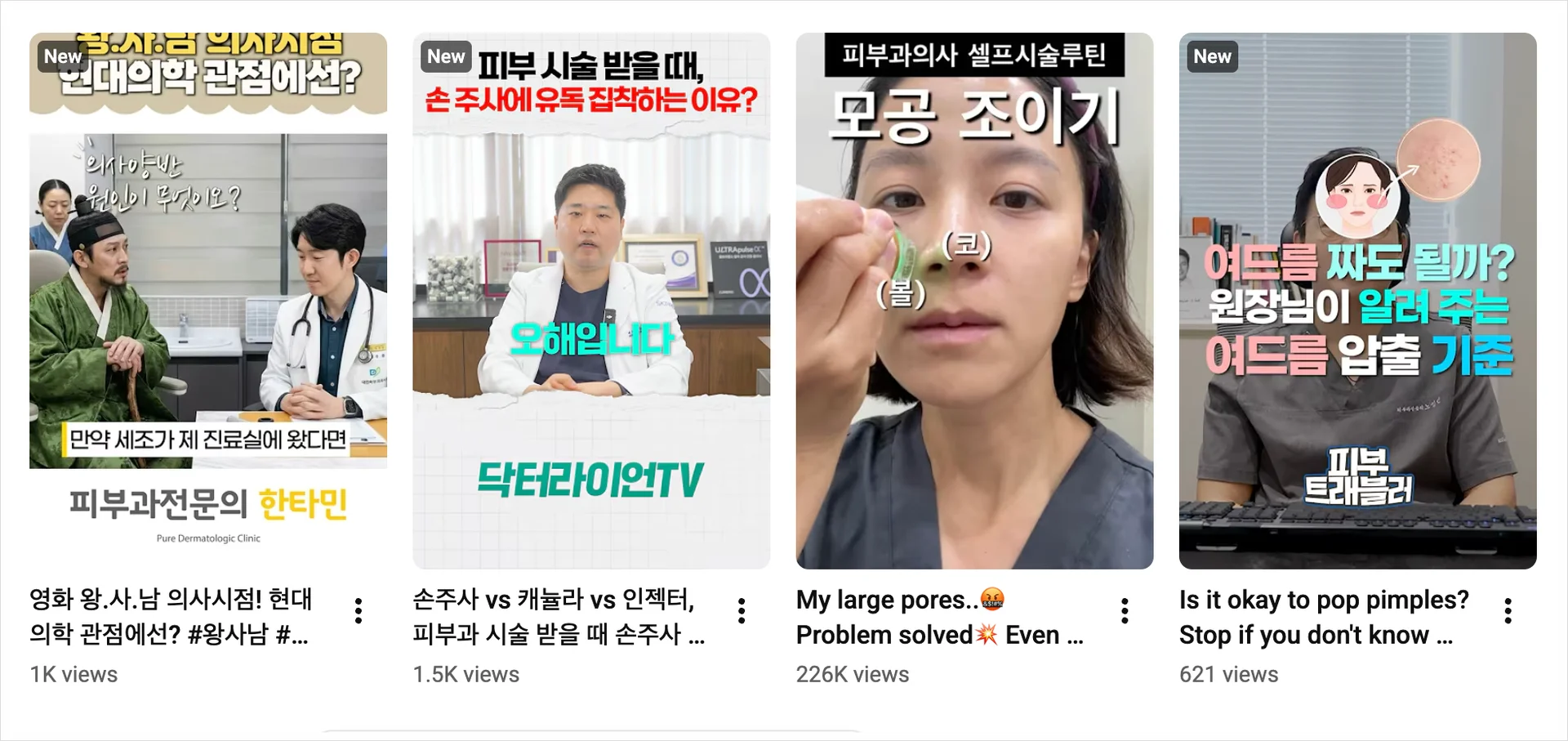Play the 닥터라이언TV 손주사 short
This screenshot has height=741, width=1568.
pyautogui.click(x=590, y=301)
